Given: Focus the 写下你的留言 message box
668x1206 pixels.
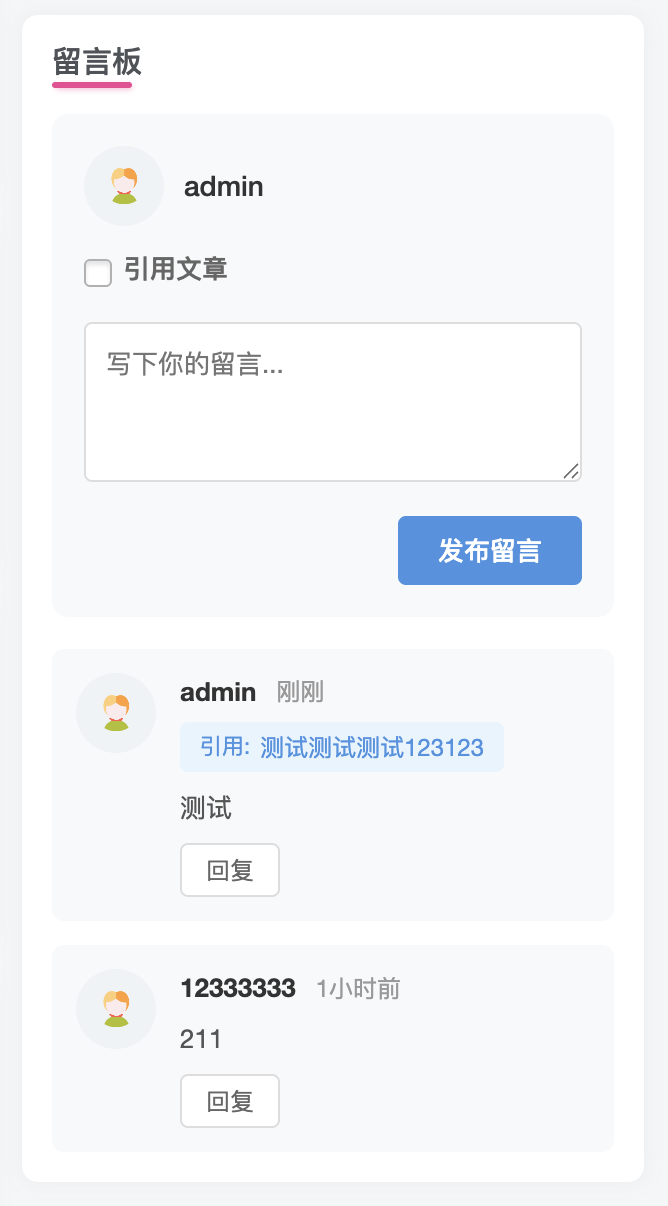Looking at the screenshot, I should point(332,401).
